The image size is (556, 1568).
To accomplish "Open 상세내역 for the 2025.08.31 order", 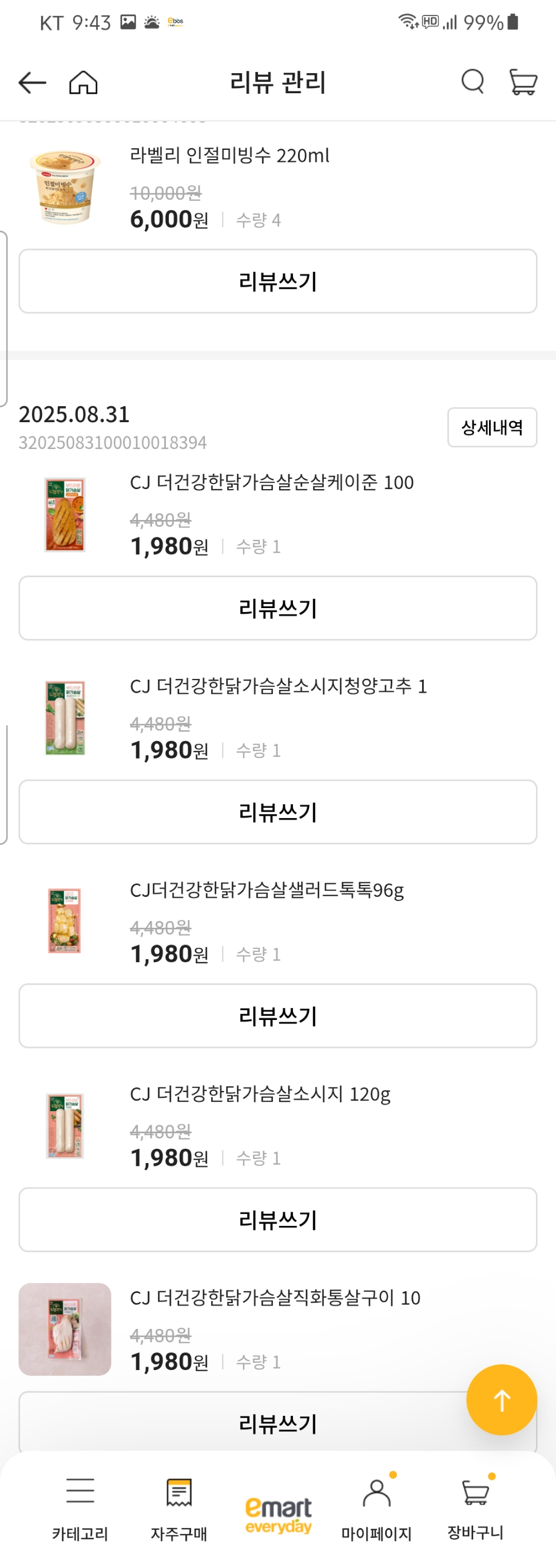I will pos(491,427).
